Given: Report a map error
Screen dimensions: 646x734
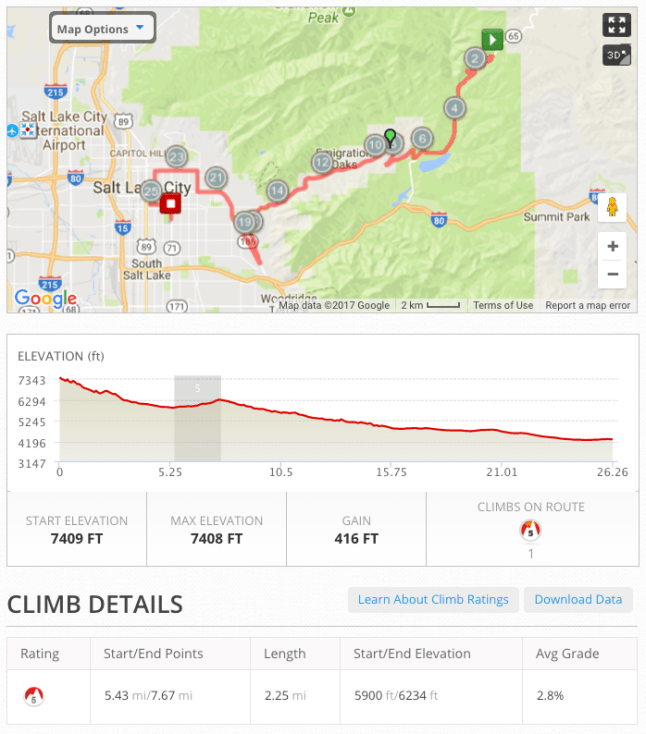Looking at the screenshot, I should coord(588,306).
